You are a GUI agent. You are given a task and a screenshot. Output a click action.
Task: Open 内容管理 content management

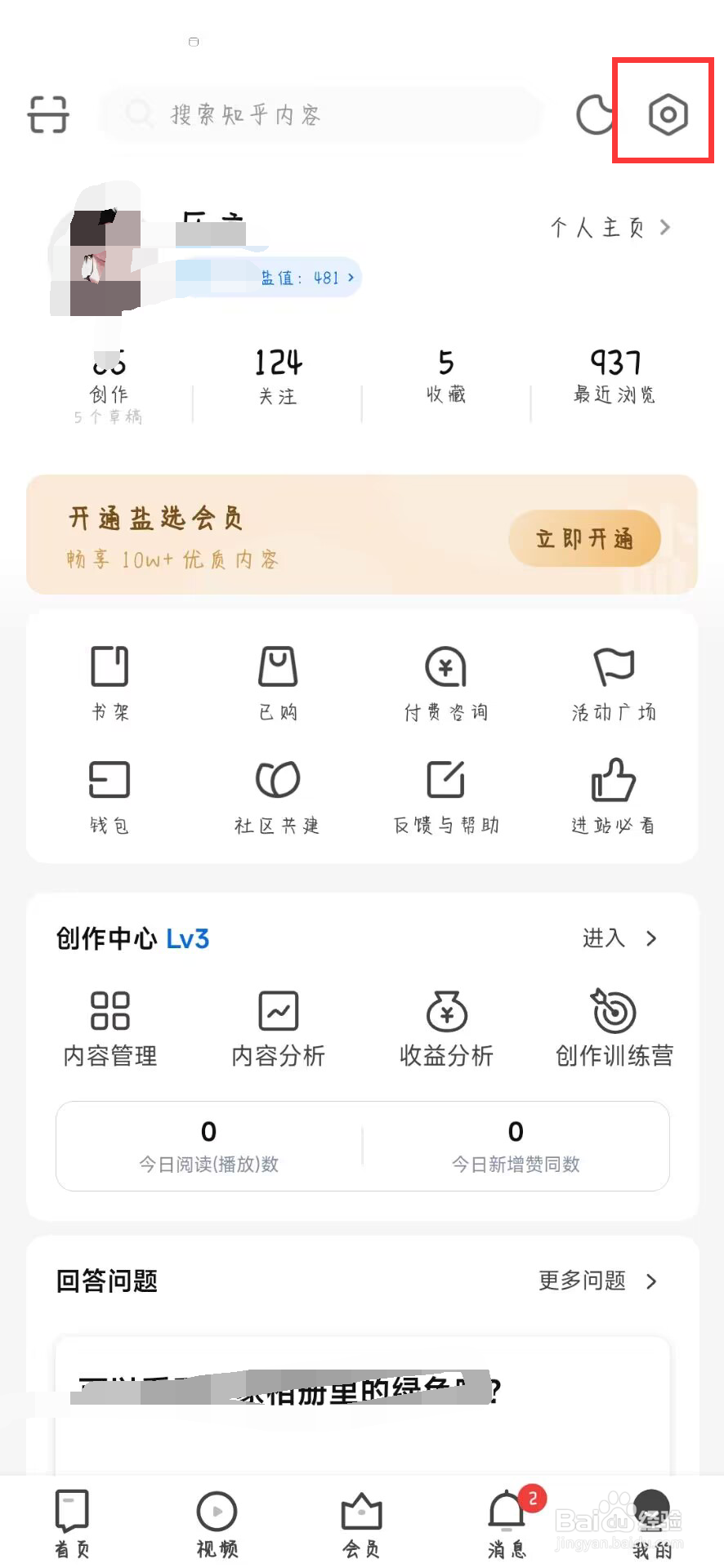tap(109, 1026)
